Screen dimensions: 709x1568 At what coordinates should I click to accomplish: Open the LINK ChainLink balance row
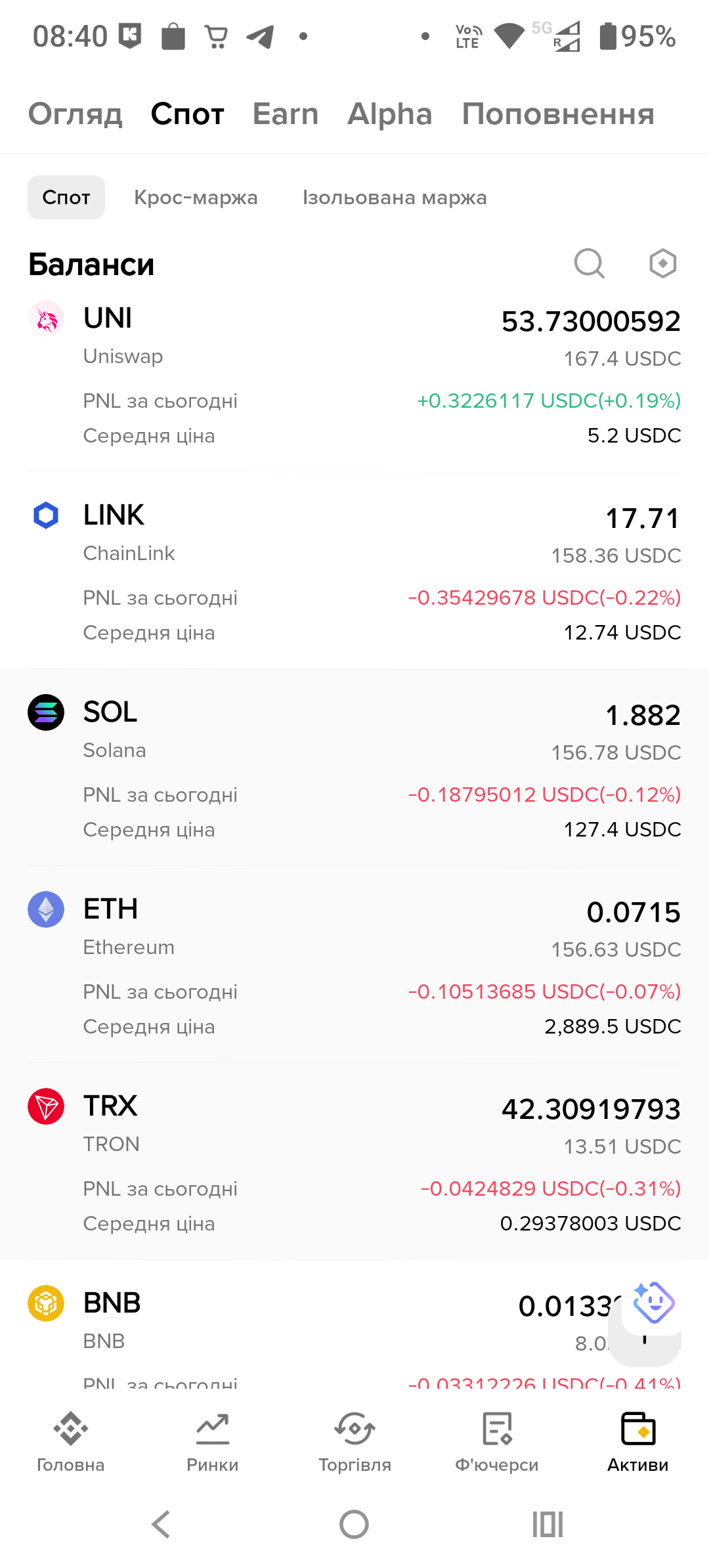[x=354, y=571]
